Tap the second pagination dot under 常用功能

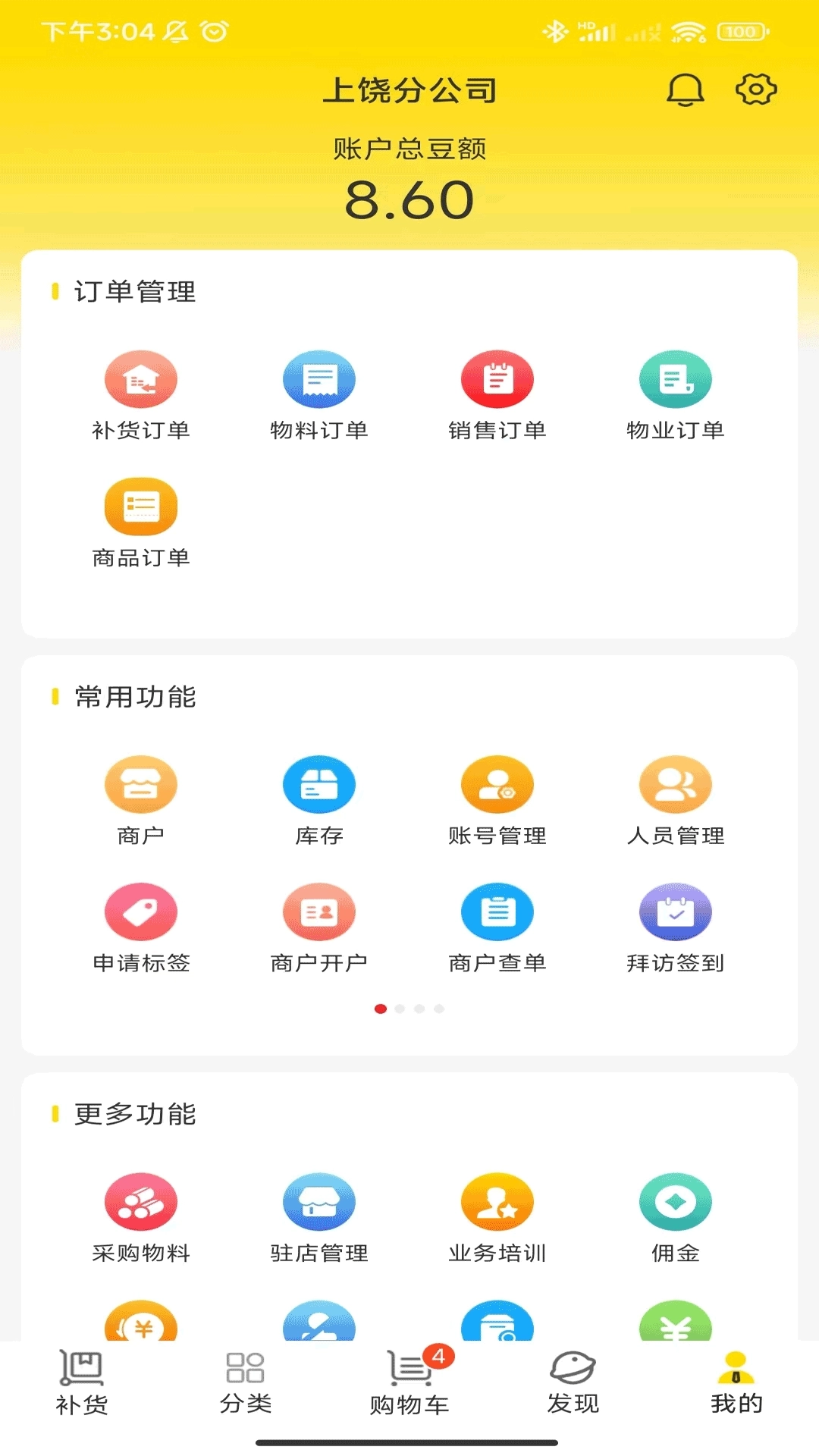pos(400,1009)
